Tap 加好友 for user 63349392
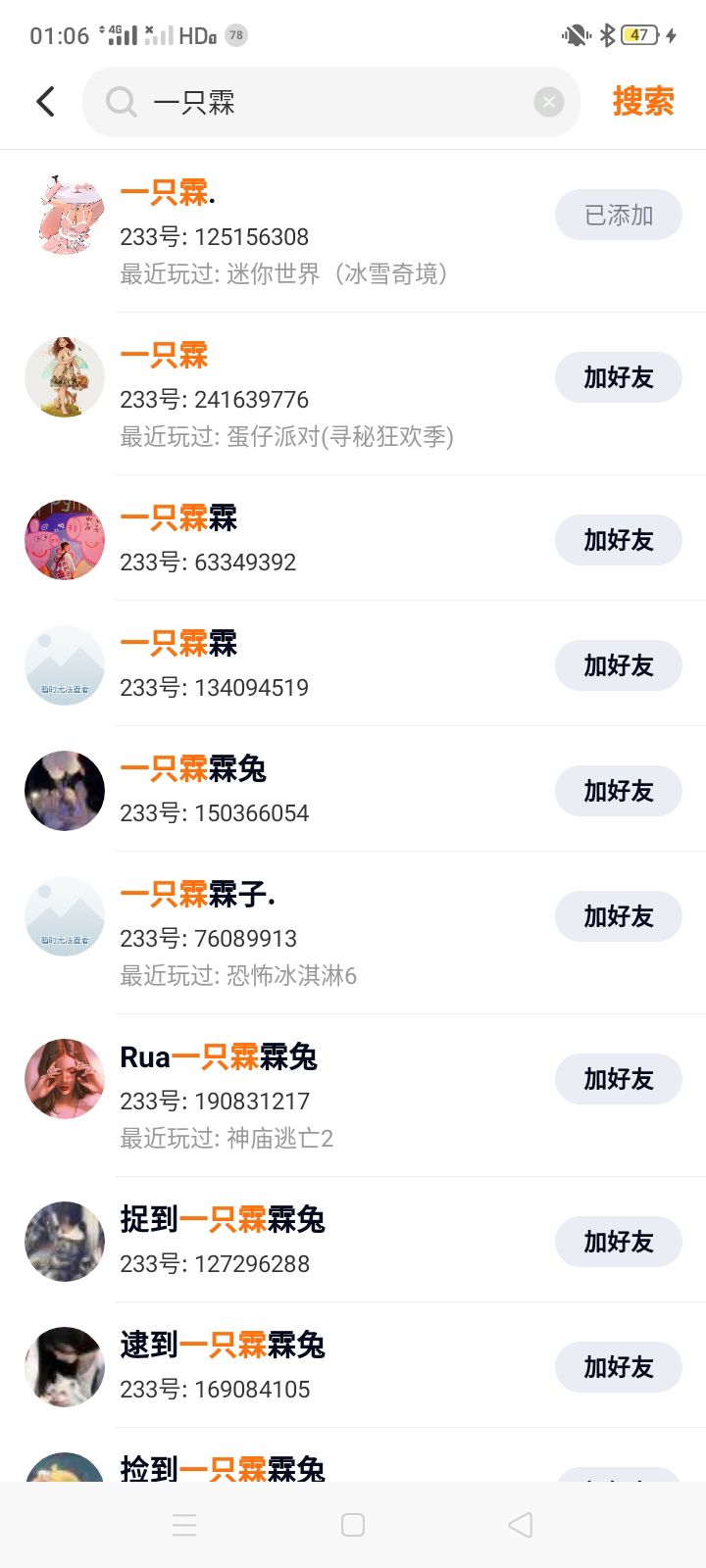Image resolution: width=706 pixels, height=1568 pixels. (619, 541)
